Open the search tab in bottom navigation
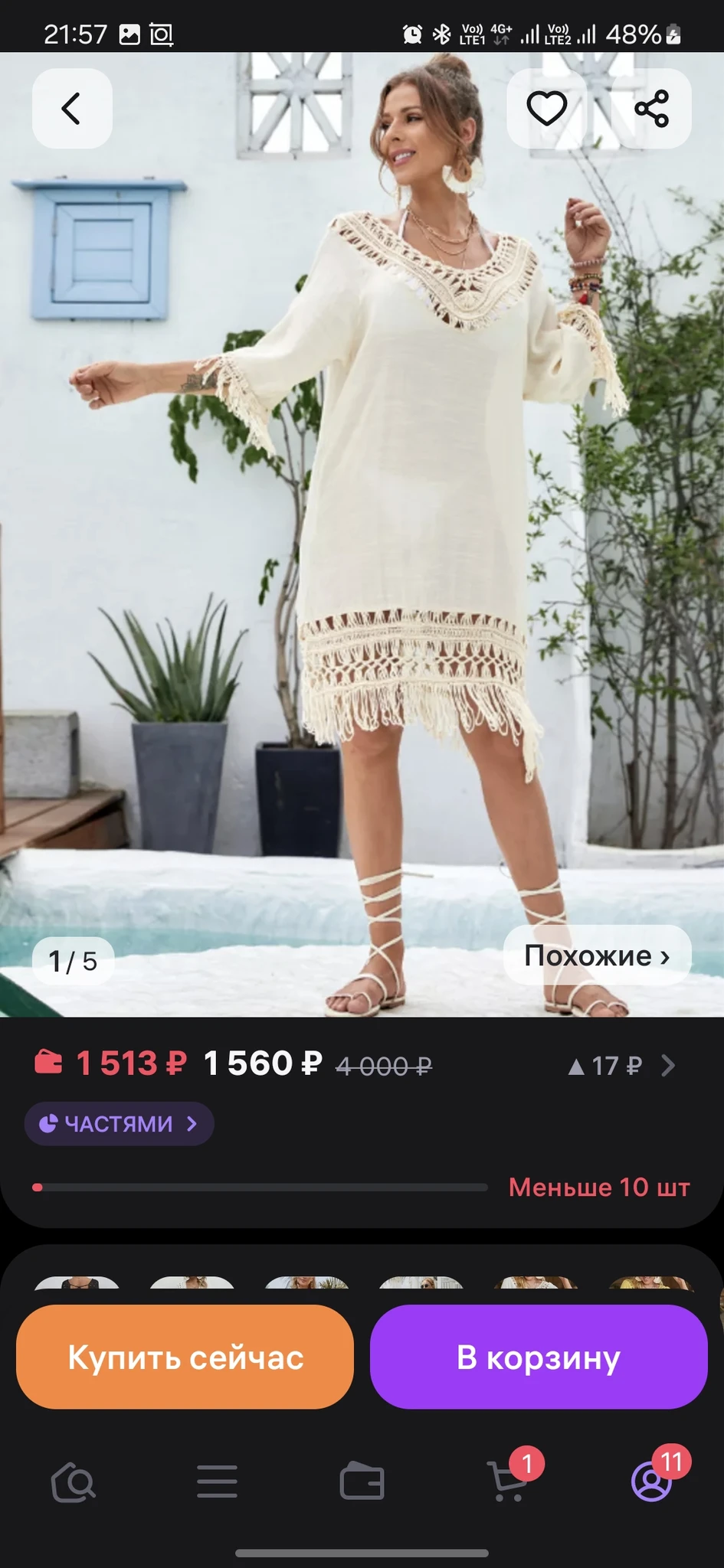Image resolution: width=724 pixels, height=1568 pixels. tap(73, 1483)
